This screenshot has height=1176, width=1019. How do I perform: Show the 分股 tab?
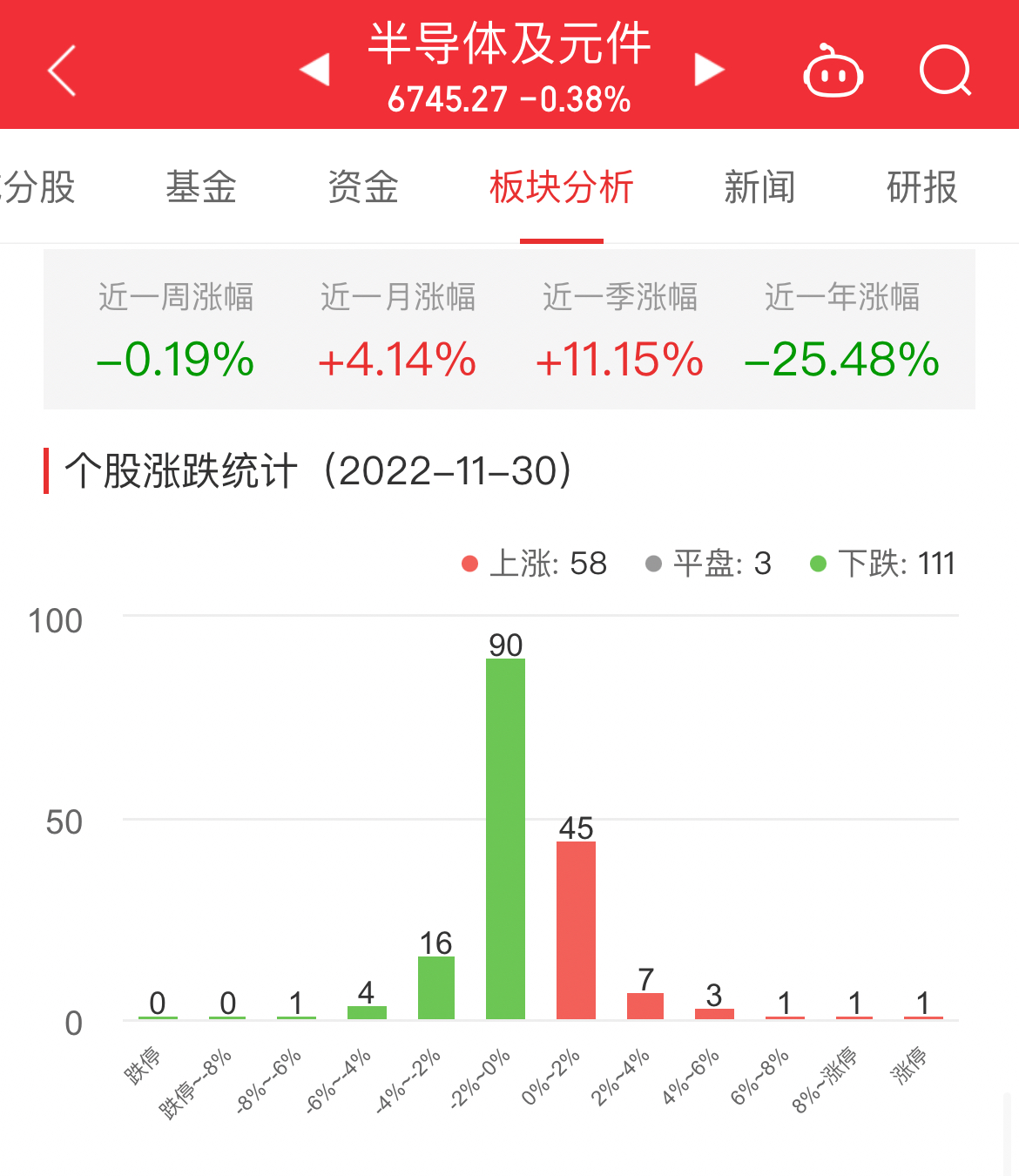coord(39,187)
